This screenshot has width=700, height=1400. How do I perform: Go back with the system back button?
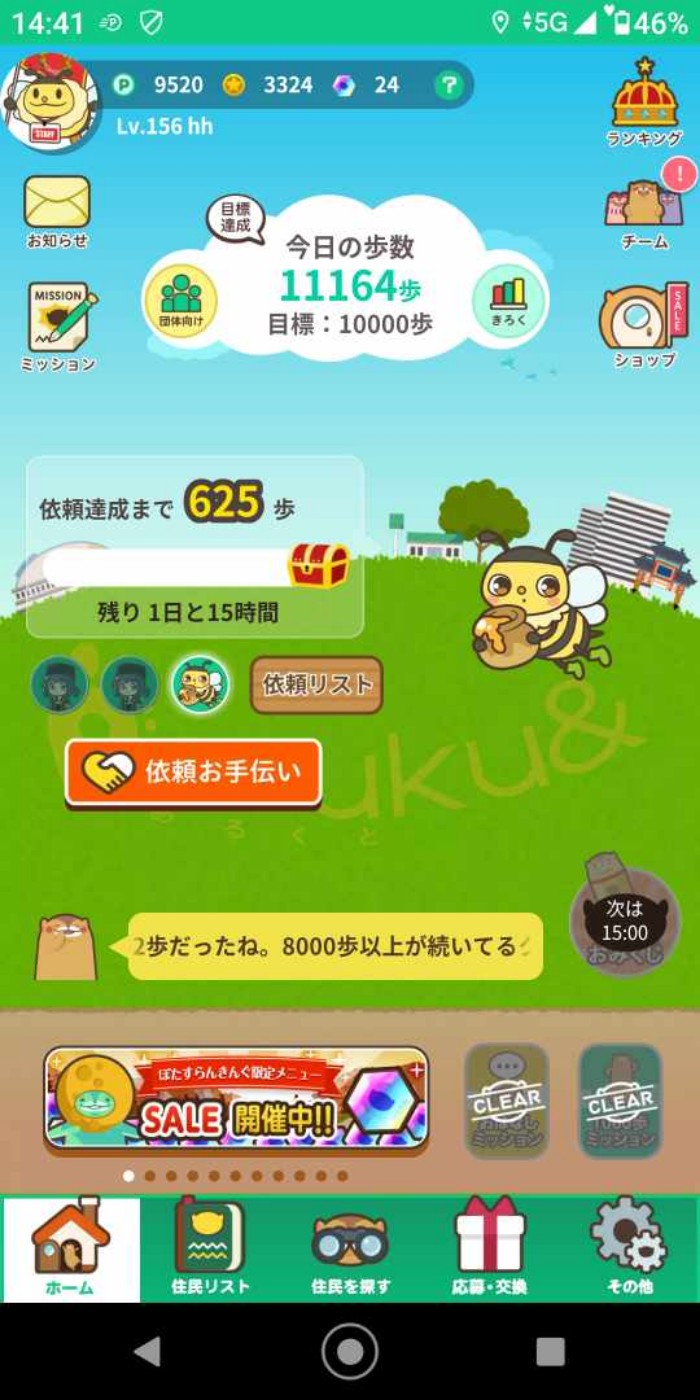click(148, 1351)
